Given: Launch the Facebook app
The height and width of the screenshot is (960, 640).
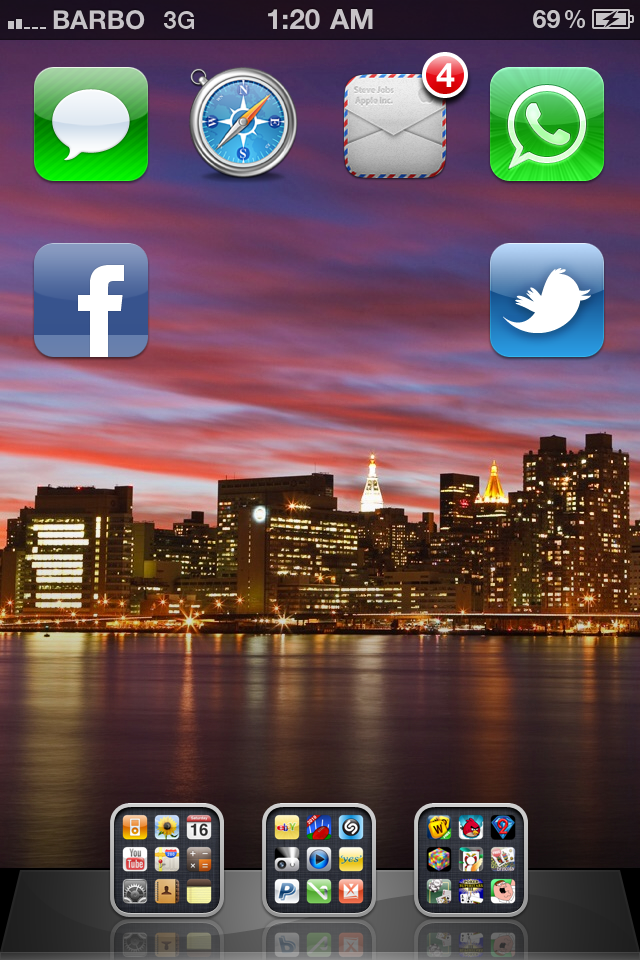Looking at the screenshot, I should [91, 300].
